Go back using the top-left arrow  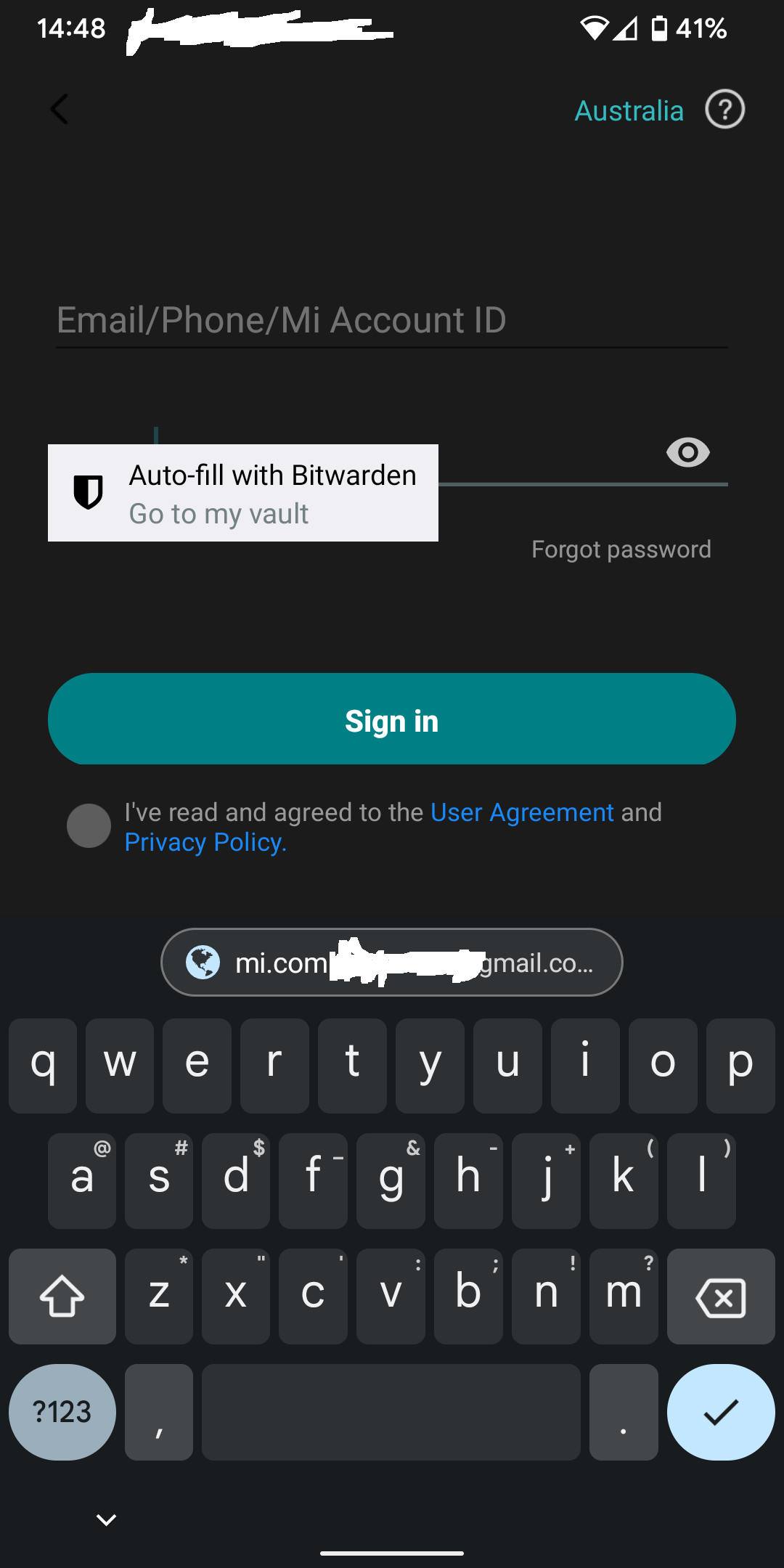click(60, 110)
